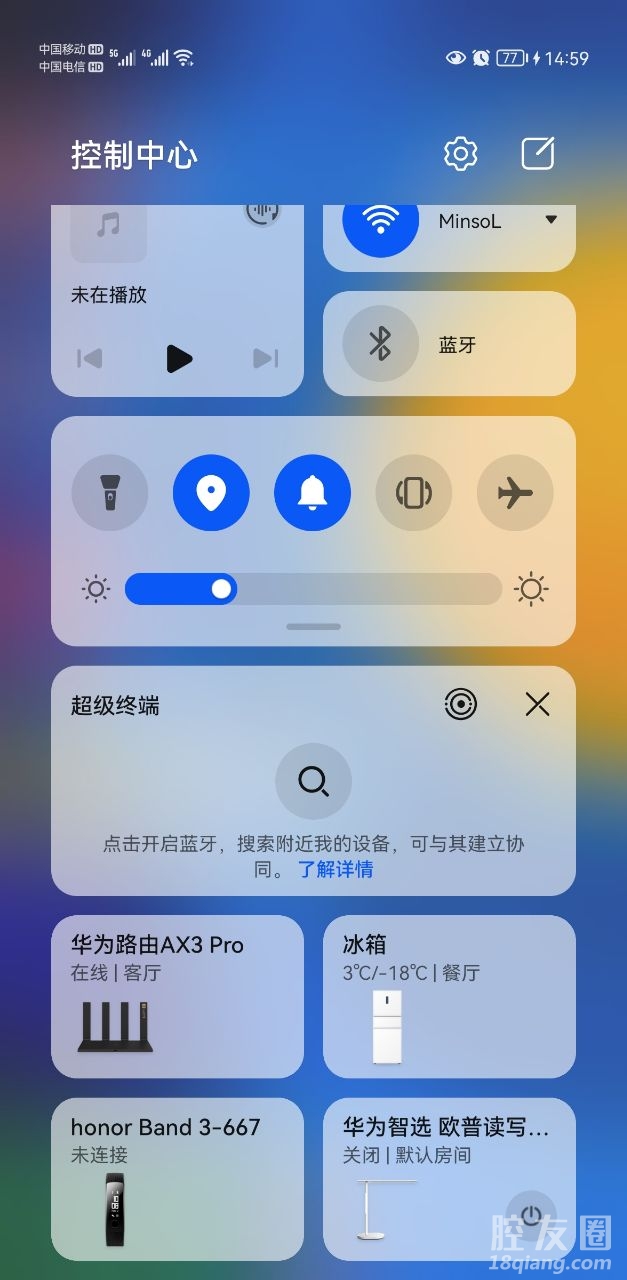Turn on Bluetooth (蓝牙)

coord(380,344)
